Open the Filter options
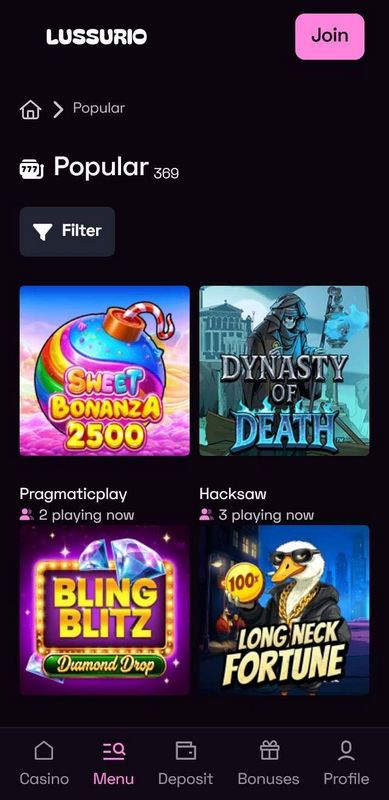389x800 pixels. click(67, 231)
